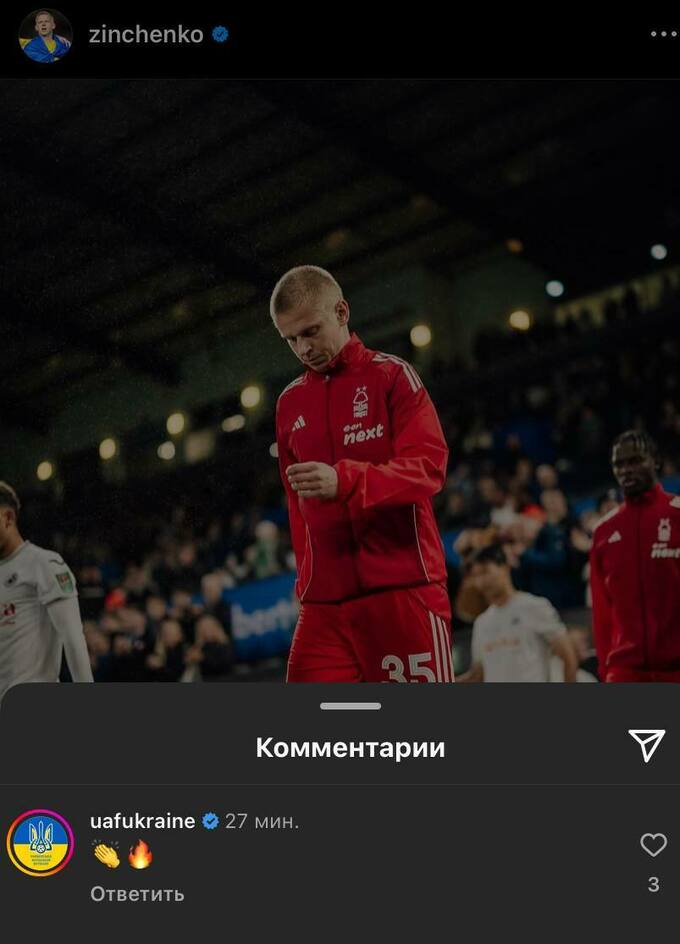Tap the comments sheet drag handle
Screen dimensions: 680x944
350,706
